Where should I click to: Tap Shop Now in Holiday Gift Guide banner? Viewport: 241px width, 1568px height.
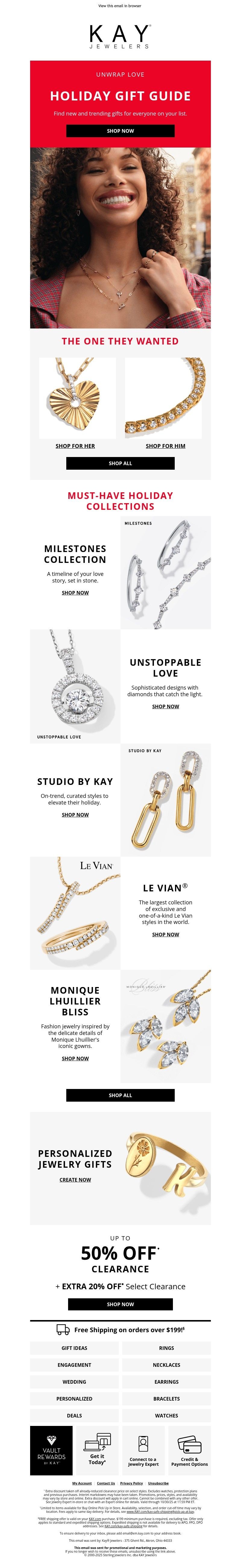(x=120, y=131)
